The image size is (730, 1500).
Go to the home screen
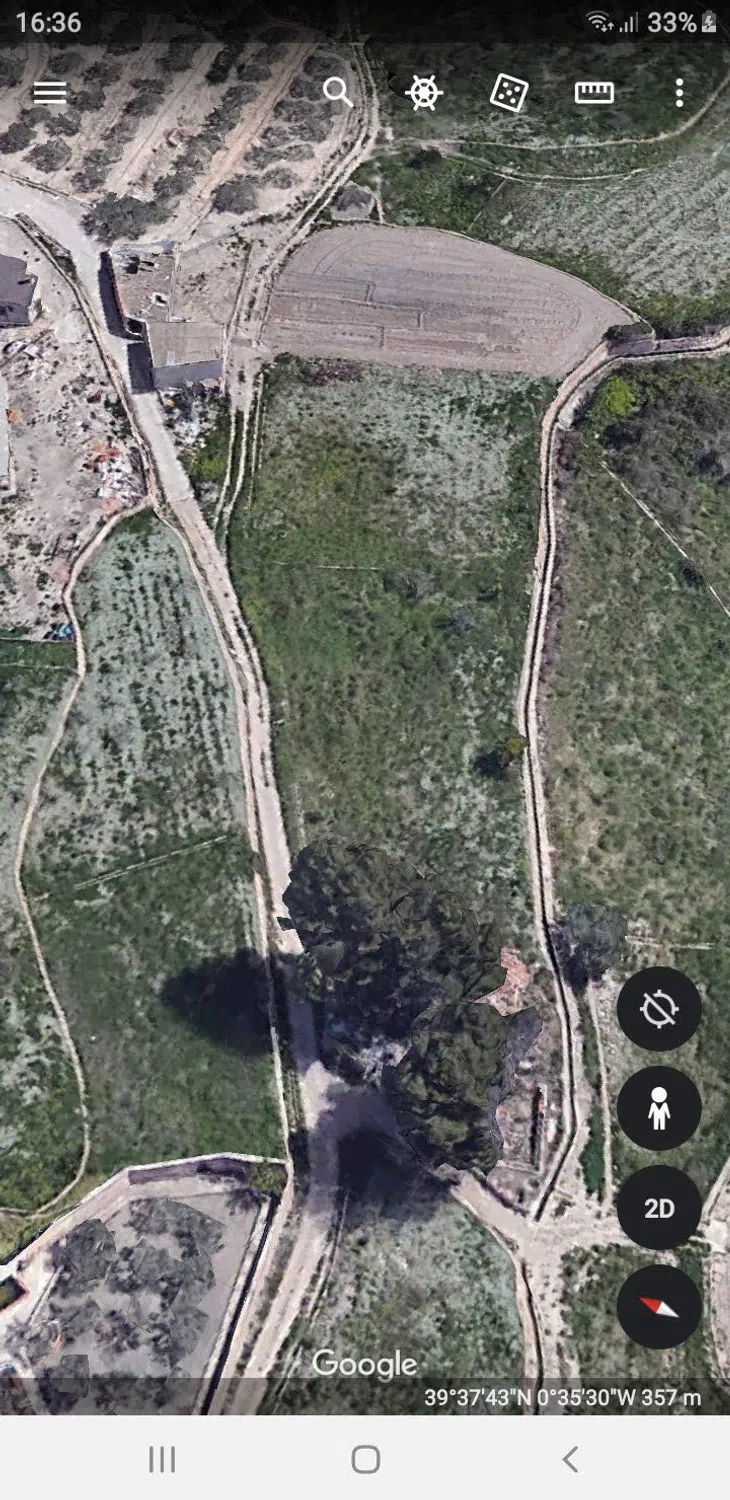365,1460
